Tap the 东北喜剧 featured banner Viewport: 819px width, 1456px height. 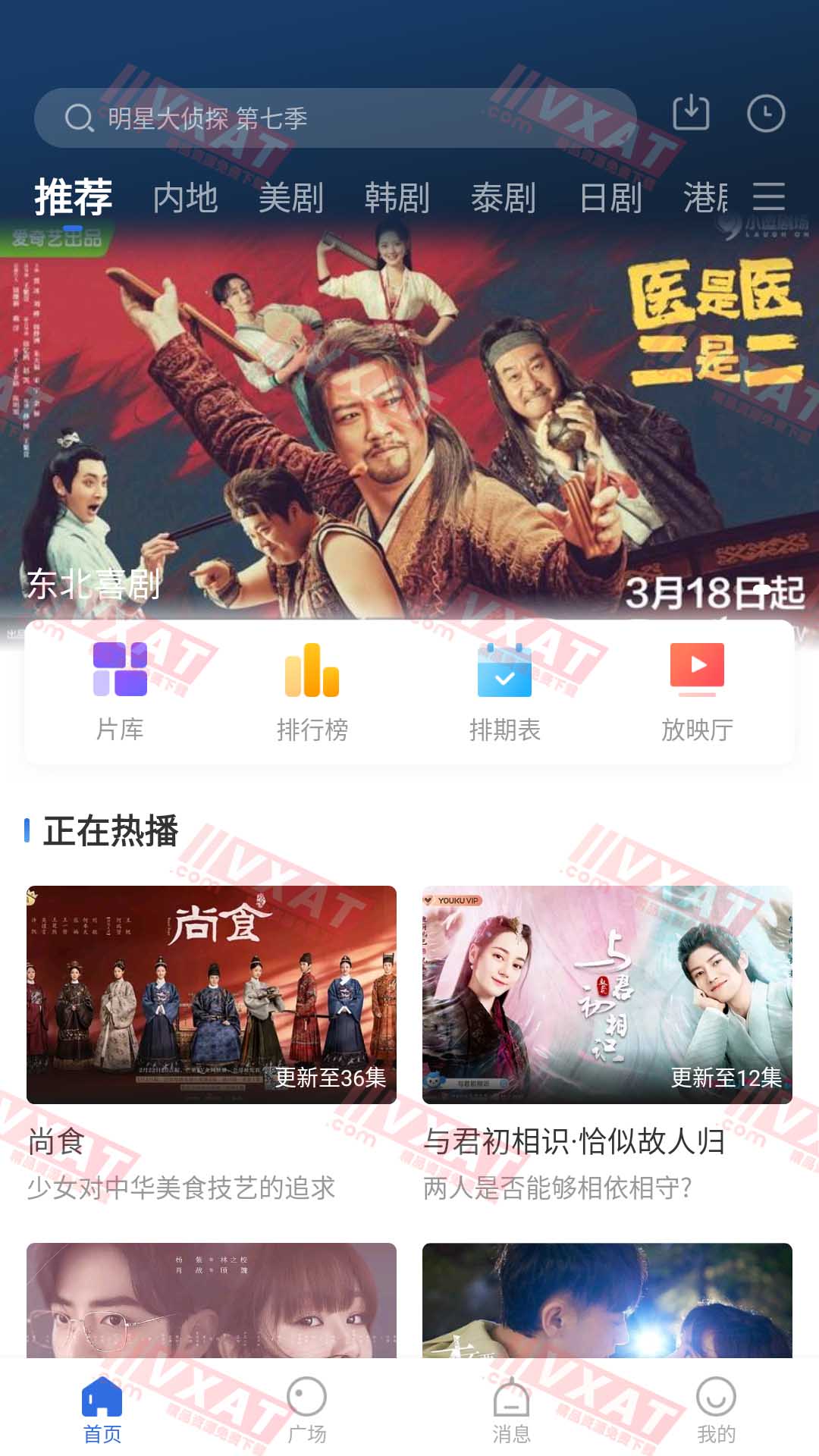[x=409, y=425]
